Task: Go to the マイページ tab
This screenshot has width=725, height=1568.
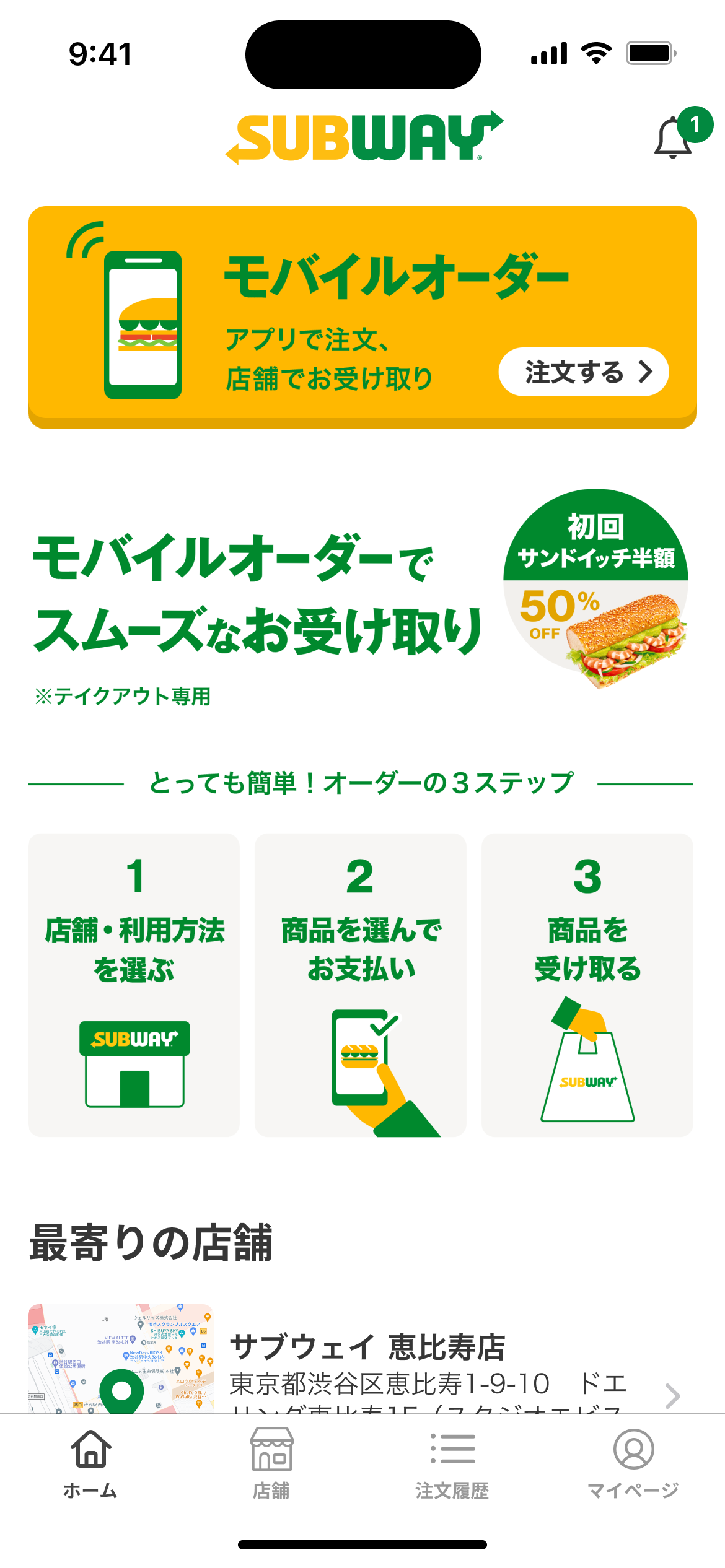Action: tap(633, 1463)
